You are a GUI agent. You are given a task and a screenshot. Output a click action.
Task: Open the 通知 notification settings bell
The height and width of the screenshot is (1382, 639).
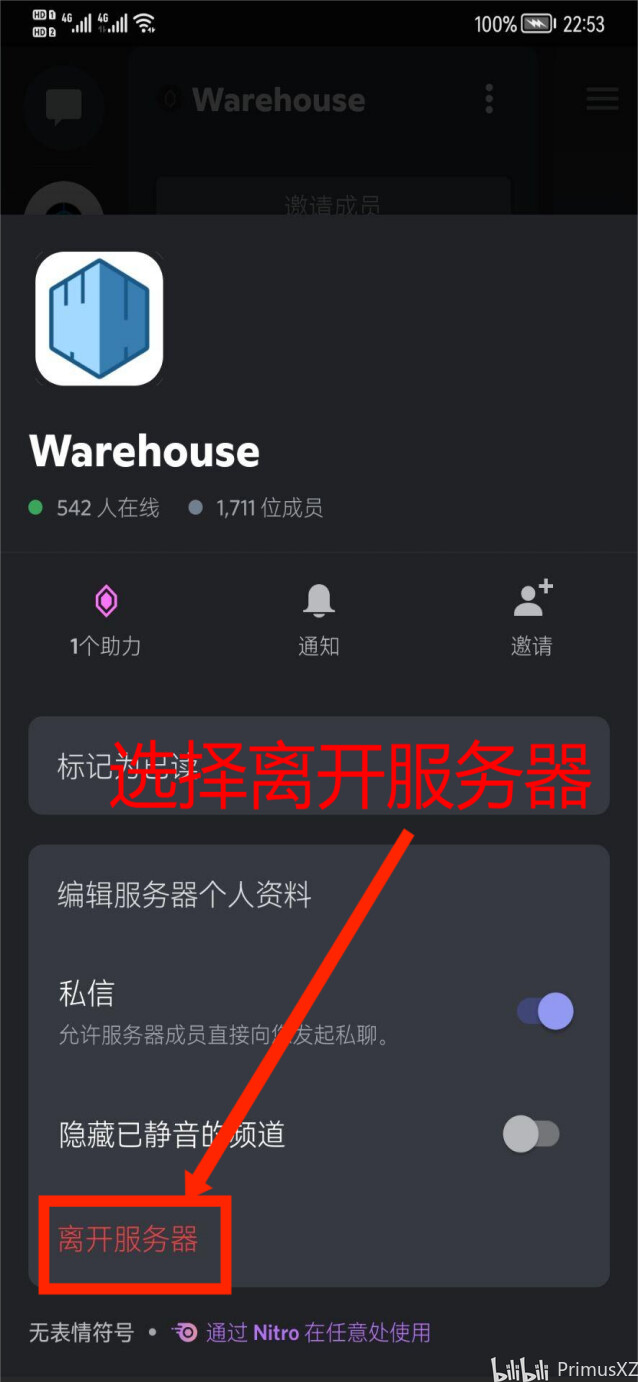coord(319,620)
